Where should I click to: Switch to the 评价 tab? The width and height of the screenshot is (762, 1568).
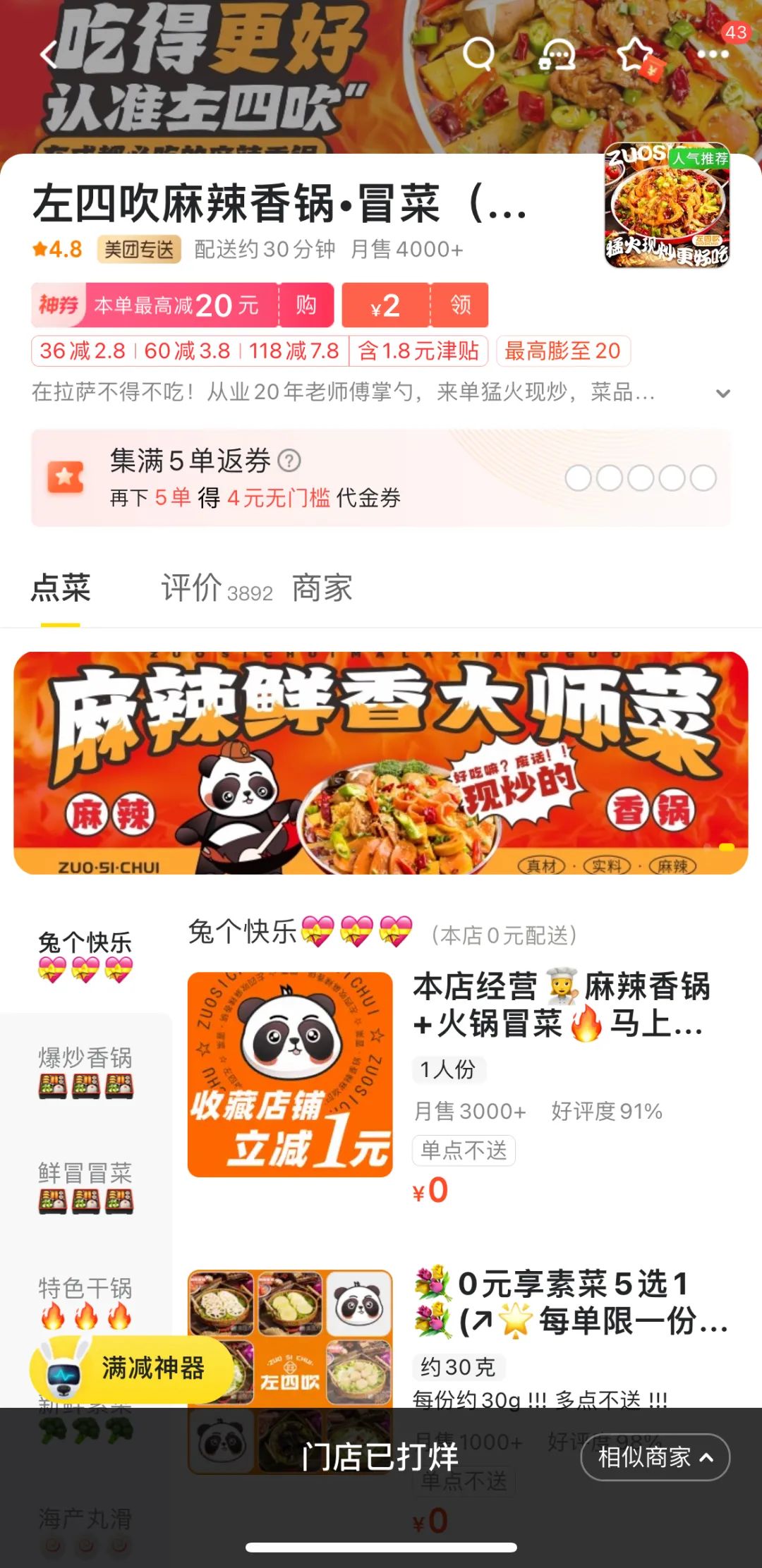coord(216,588)
